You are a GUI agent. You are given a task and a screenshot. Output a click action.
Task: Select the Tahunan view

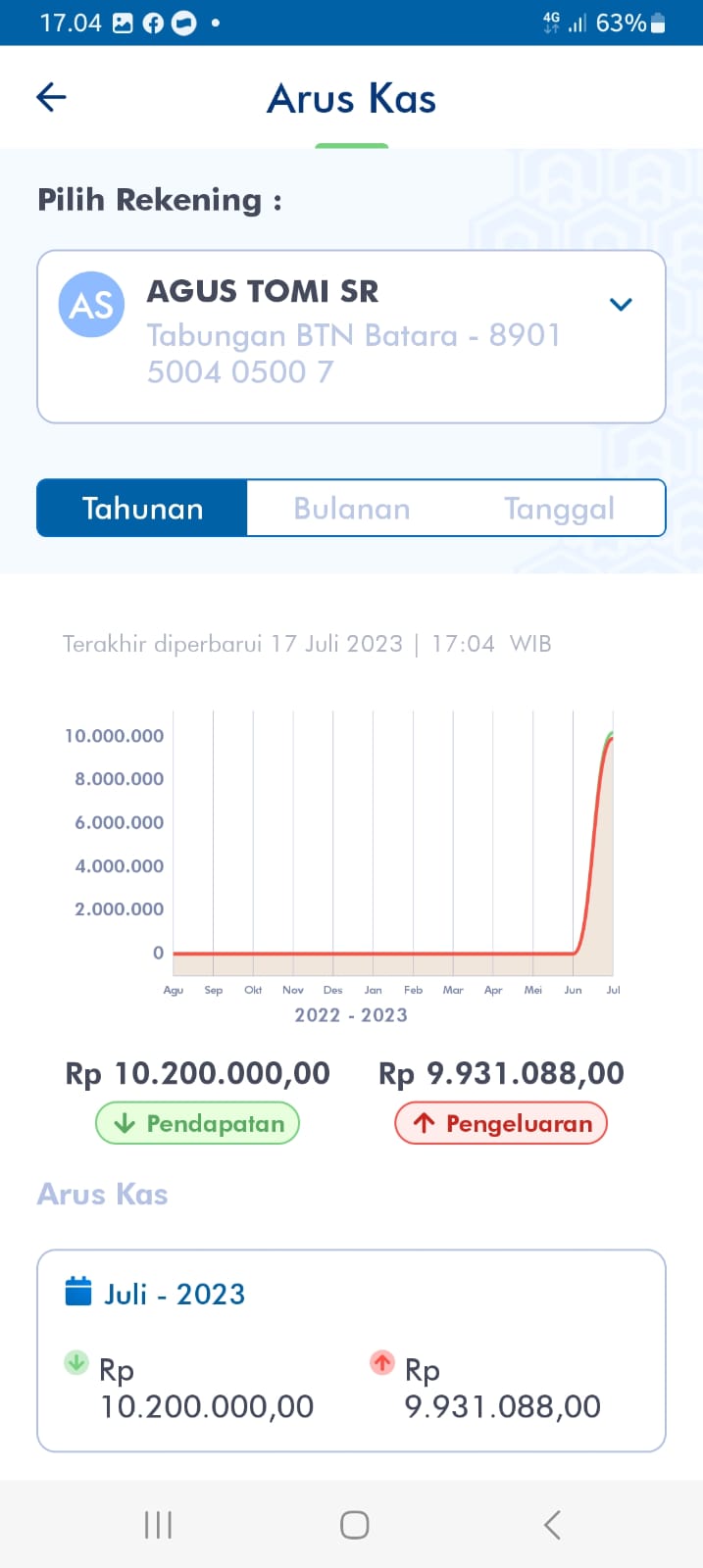pyautogui.click(x=142, y=508)
